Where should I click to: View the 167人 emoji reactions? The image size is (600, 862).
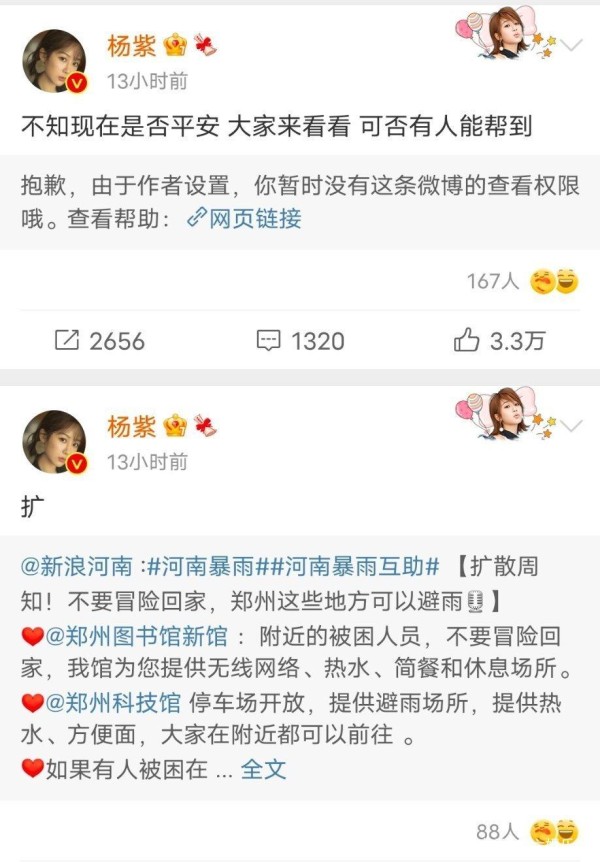pyautogui.click(x=522, y=282)
